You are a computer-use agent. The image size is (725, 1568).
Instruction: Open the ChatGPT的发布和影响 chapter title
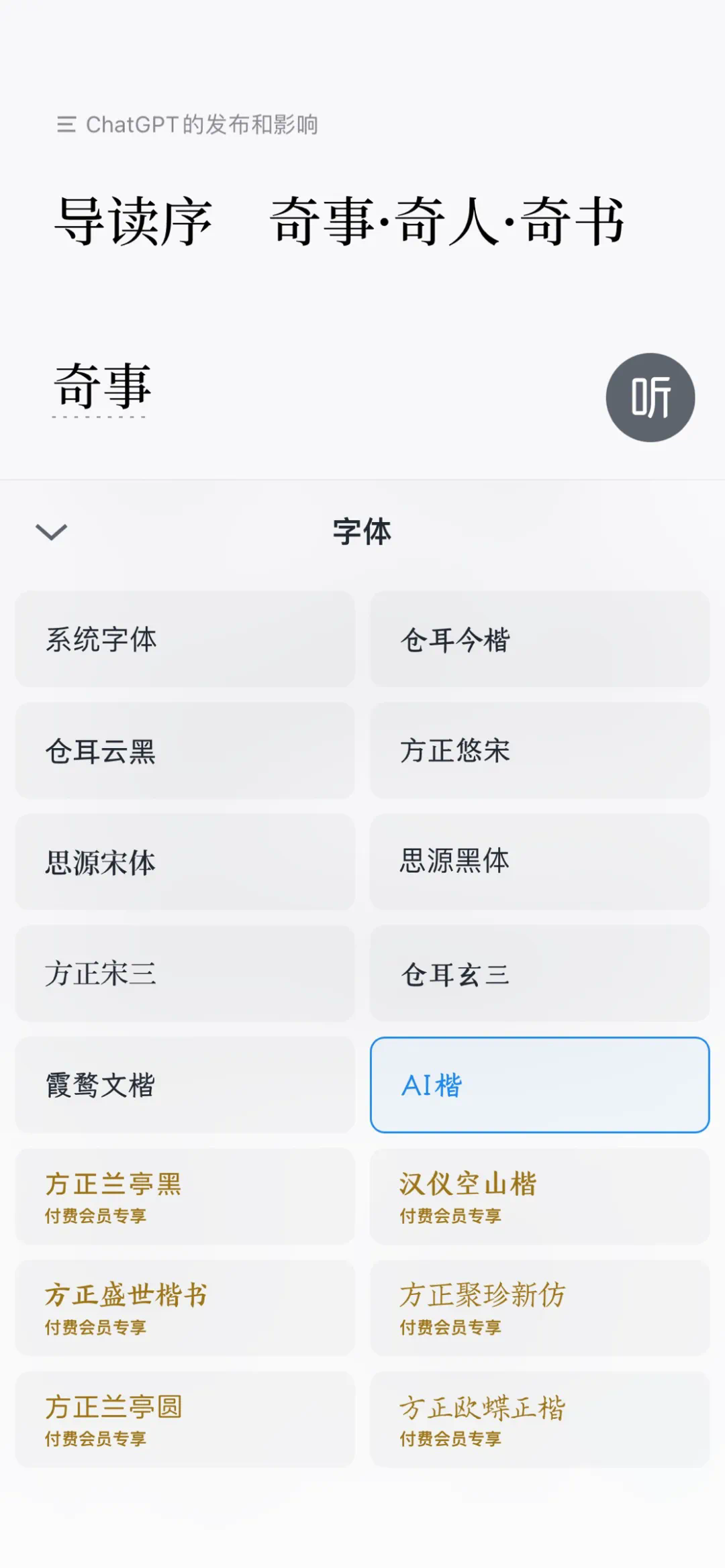(203, 123)
